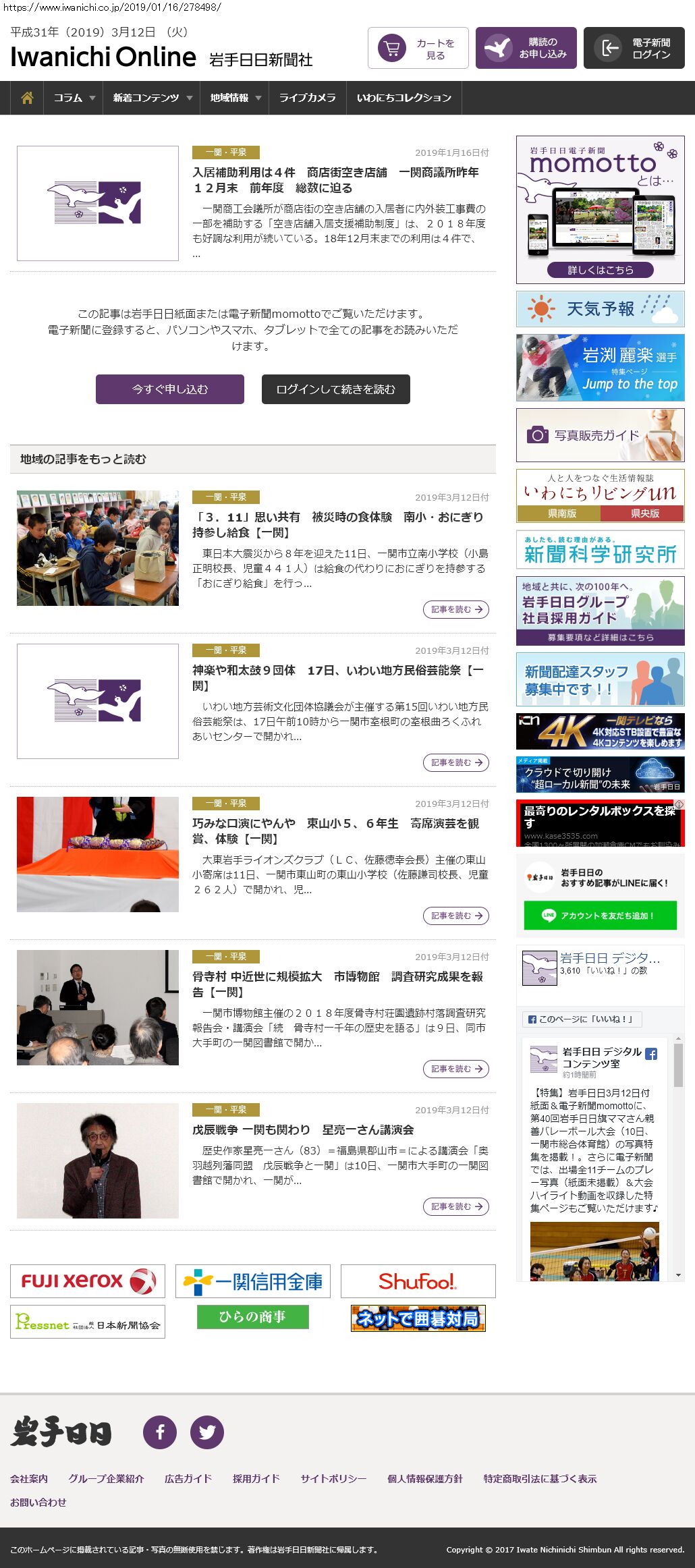Image resolution: width=695 pixels, height=1568 pixels.
Task: Go to いわにちコレクション
Action: click(x=404, y=99)
